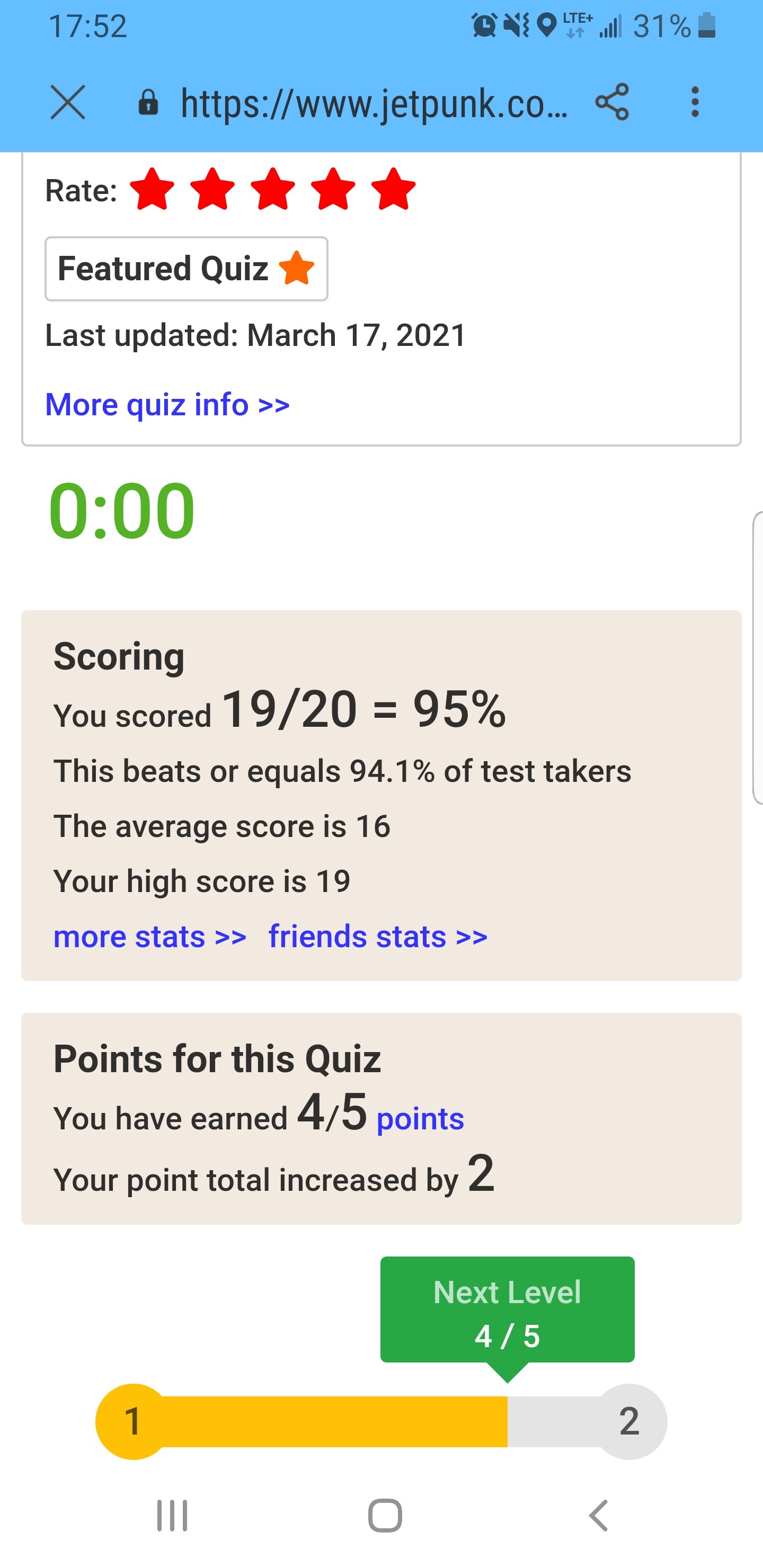The image size is (763, 1568).
Task: Open friends stats
Action: click(x=378, y=936)
